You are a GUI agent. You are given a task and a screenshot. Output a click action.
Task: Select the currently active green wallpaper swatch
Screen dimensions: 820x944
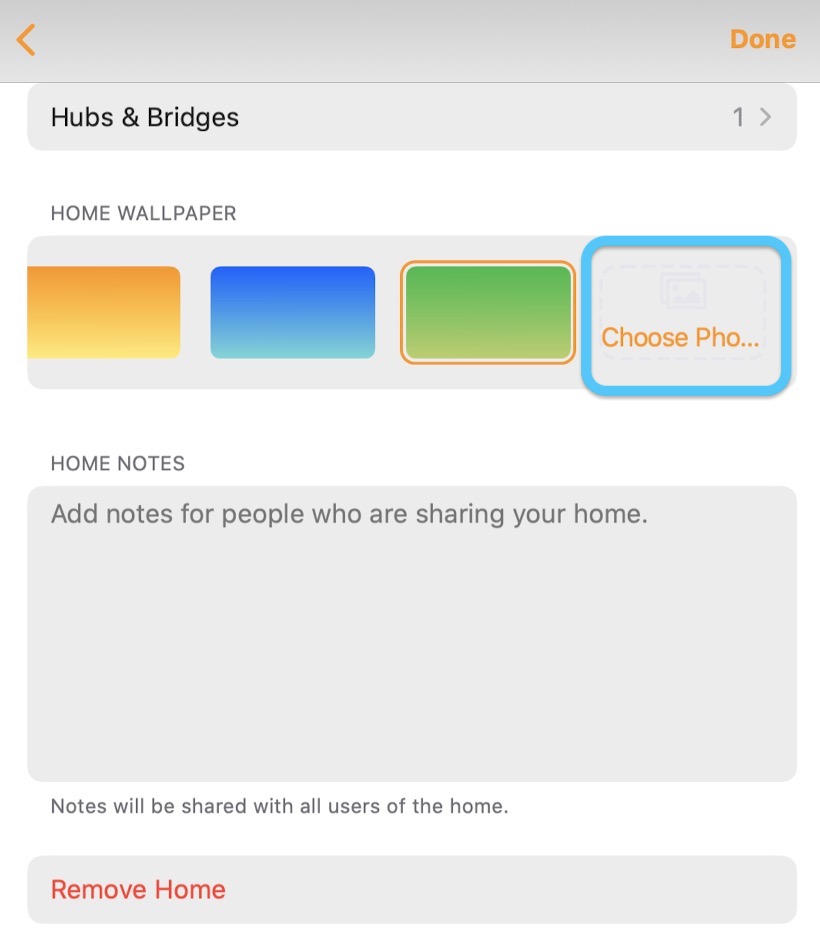click(x=487, y=312)
